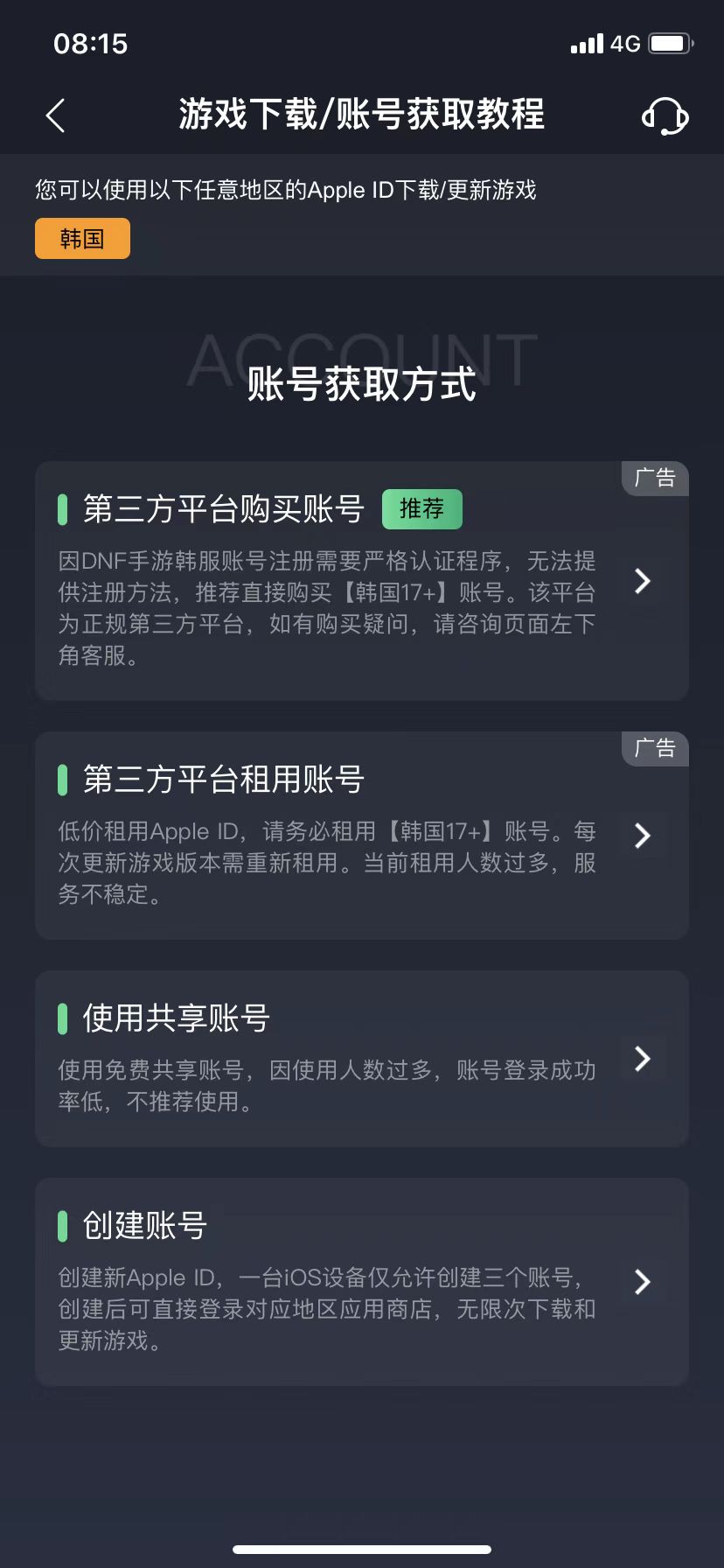Screen dimensions: 724x1568
Task: Expand the 第三方平台租用账号 section
Action: (223, 780)
